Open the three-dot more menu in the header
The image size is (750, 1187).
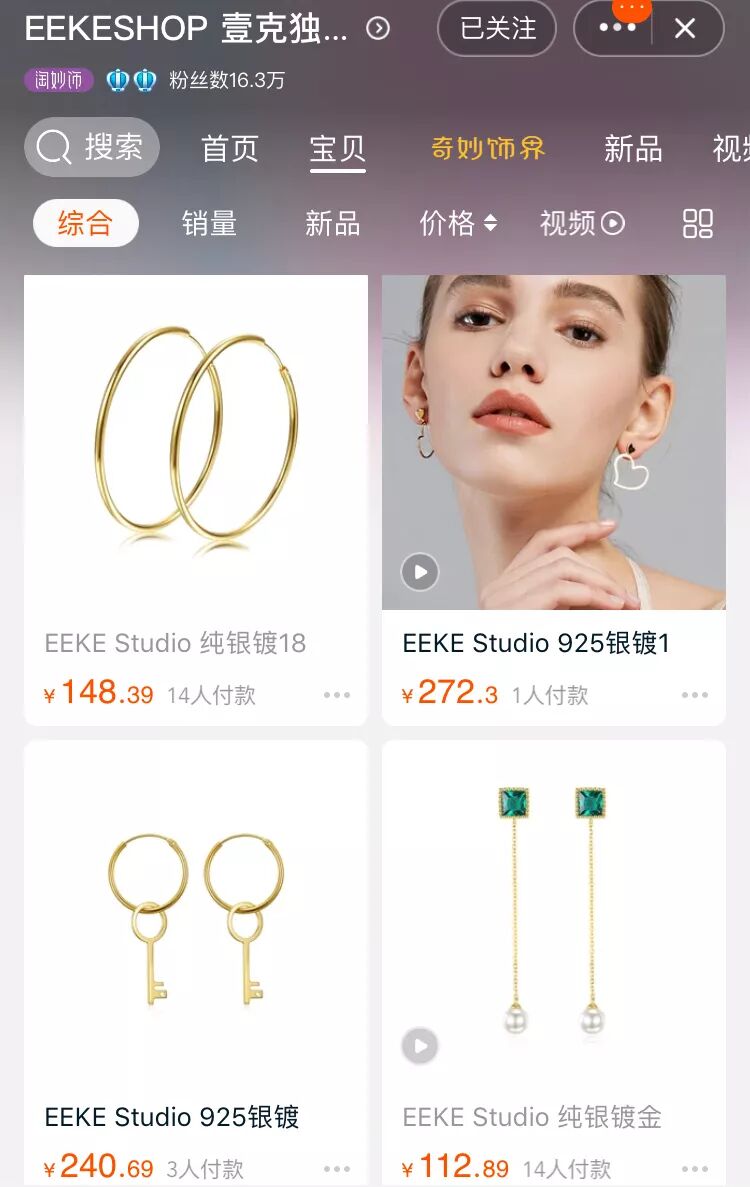[617, 28]
